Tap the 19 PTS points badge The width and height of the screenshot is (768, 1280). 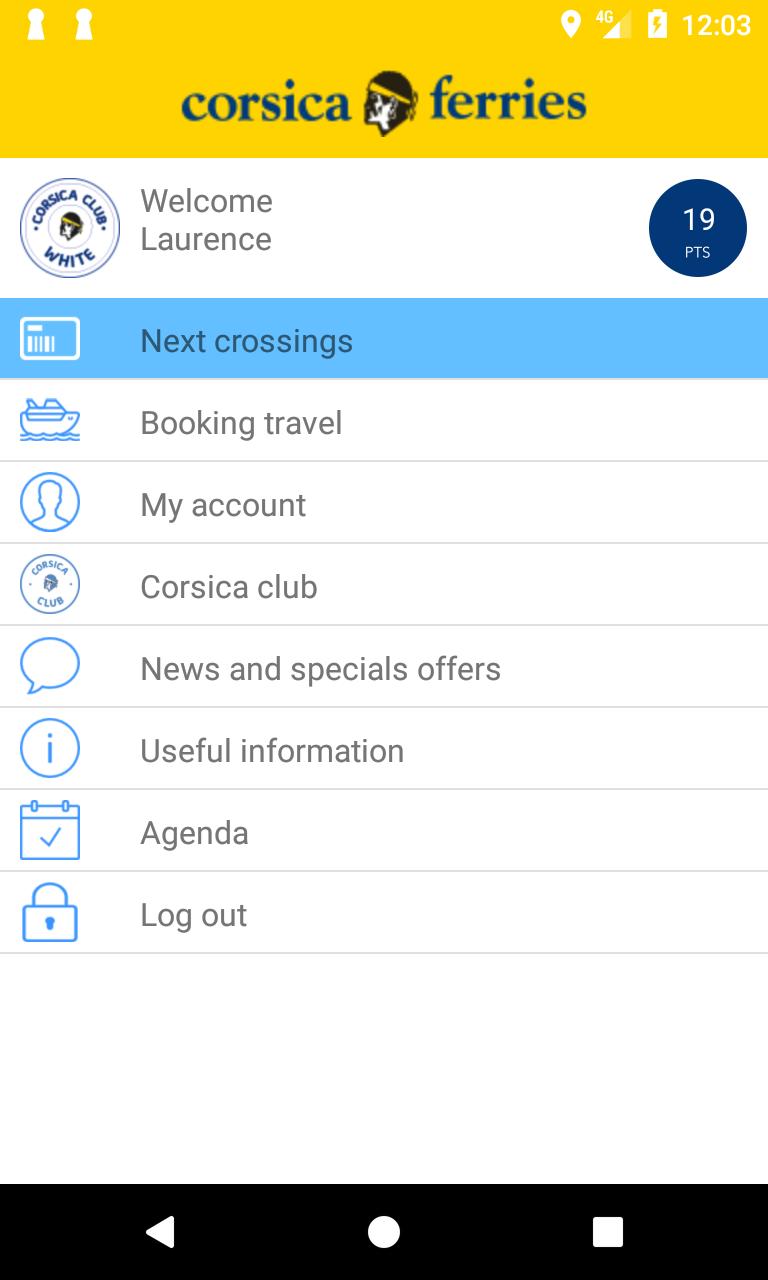click(697, 228)
